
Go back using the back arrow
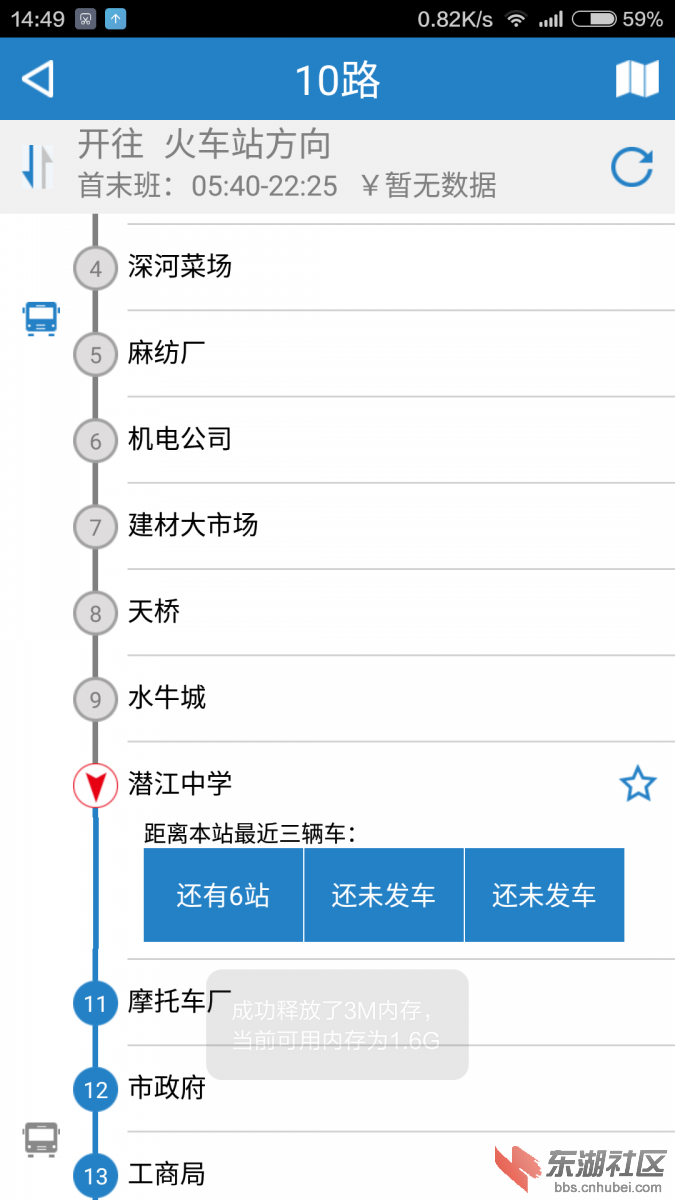pyautogui.click(x=38, y=79)
